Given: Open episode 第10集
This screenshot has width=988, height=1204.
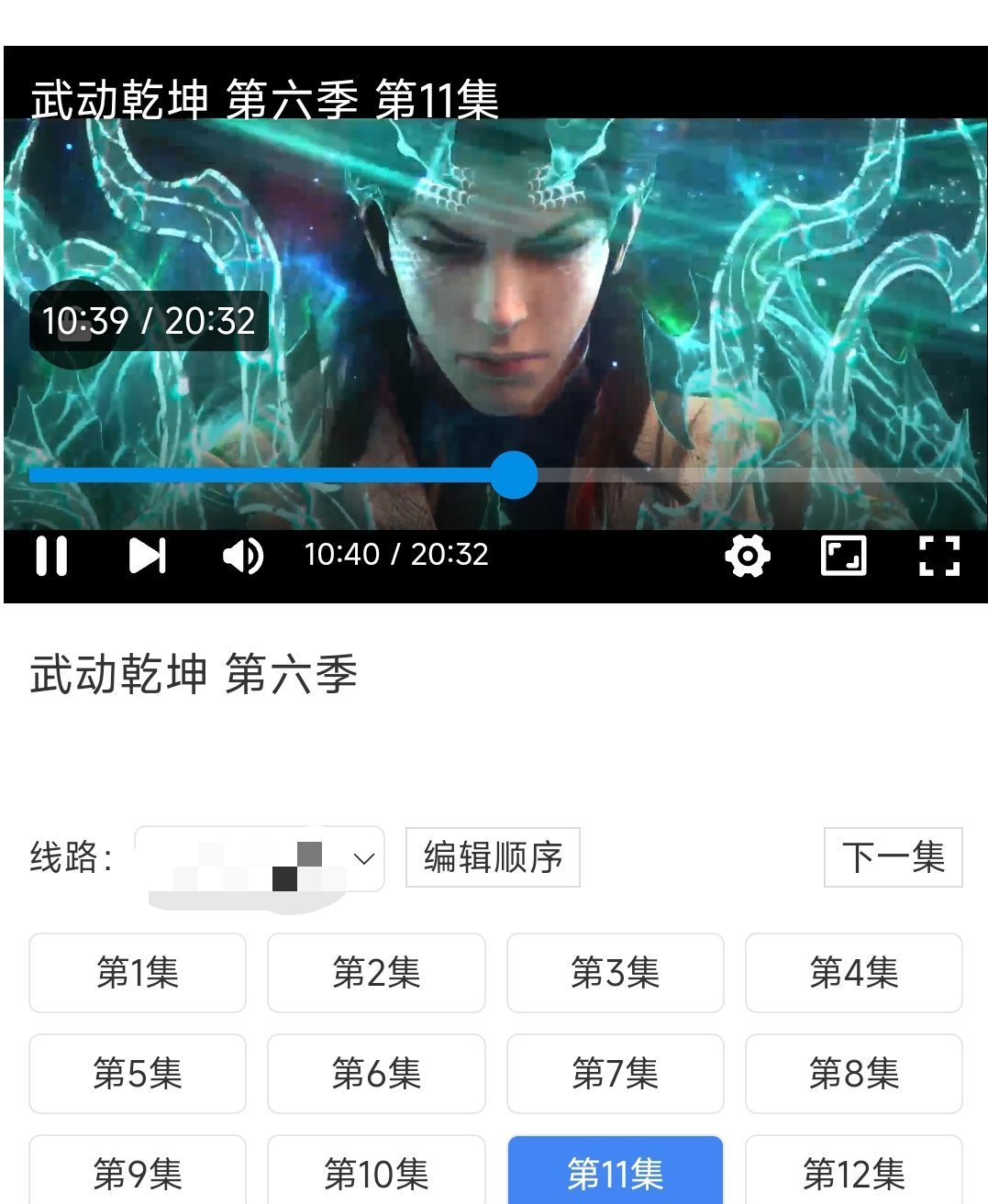Looking at the screenshot, I should (376, 1173).
